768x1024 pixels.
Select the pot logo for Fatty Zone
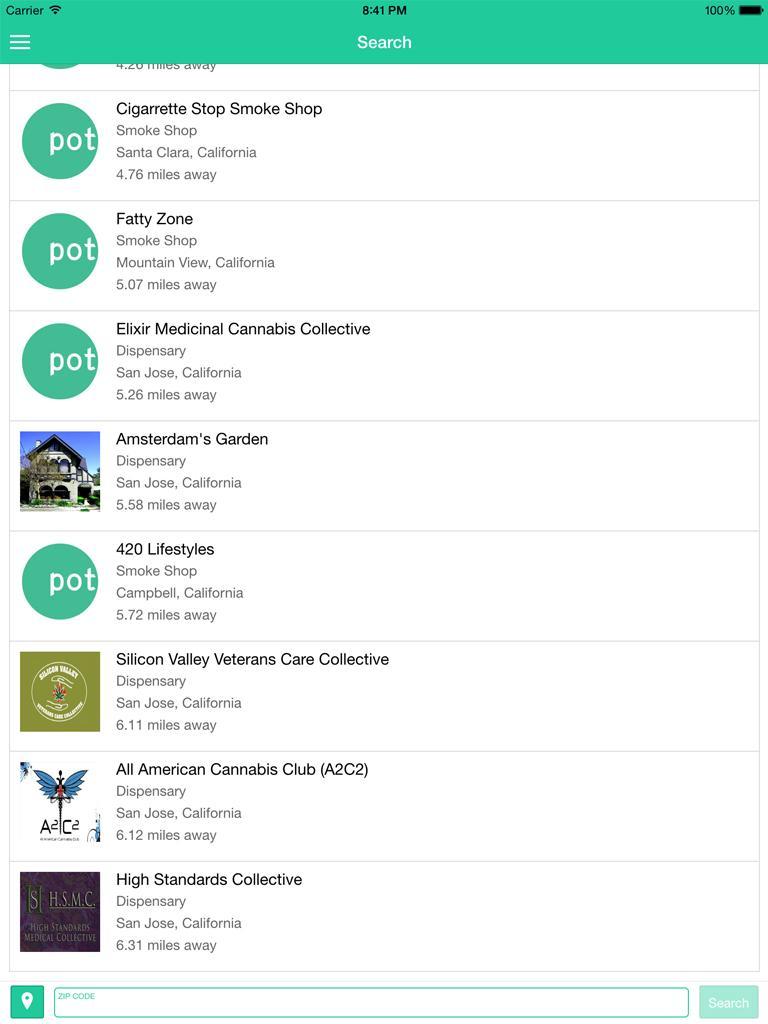tap(60, 251)
